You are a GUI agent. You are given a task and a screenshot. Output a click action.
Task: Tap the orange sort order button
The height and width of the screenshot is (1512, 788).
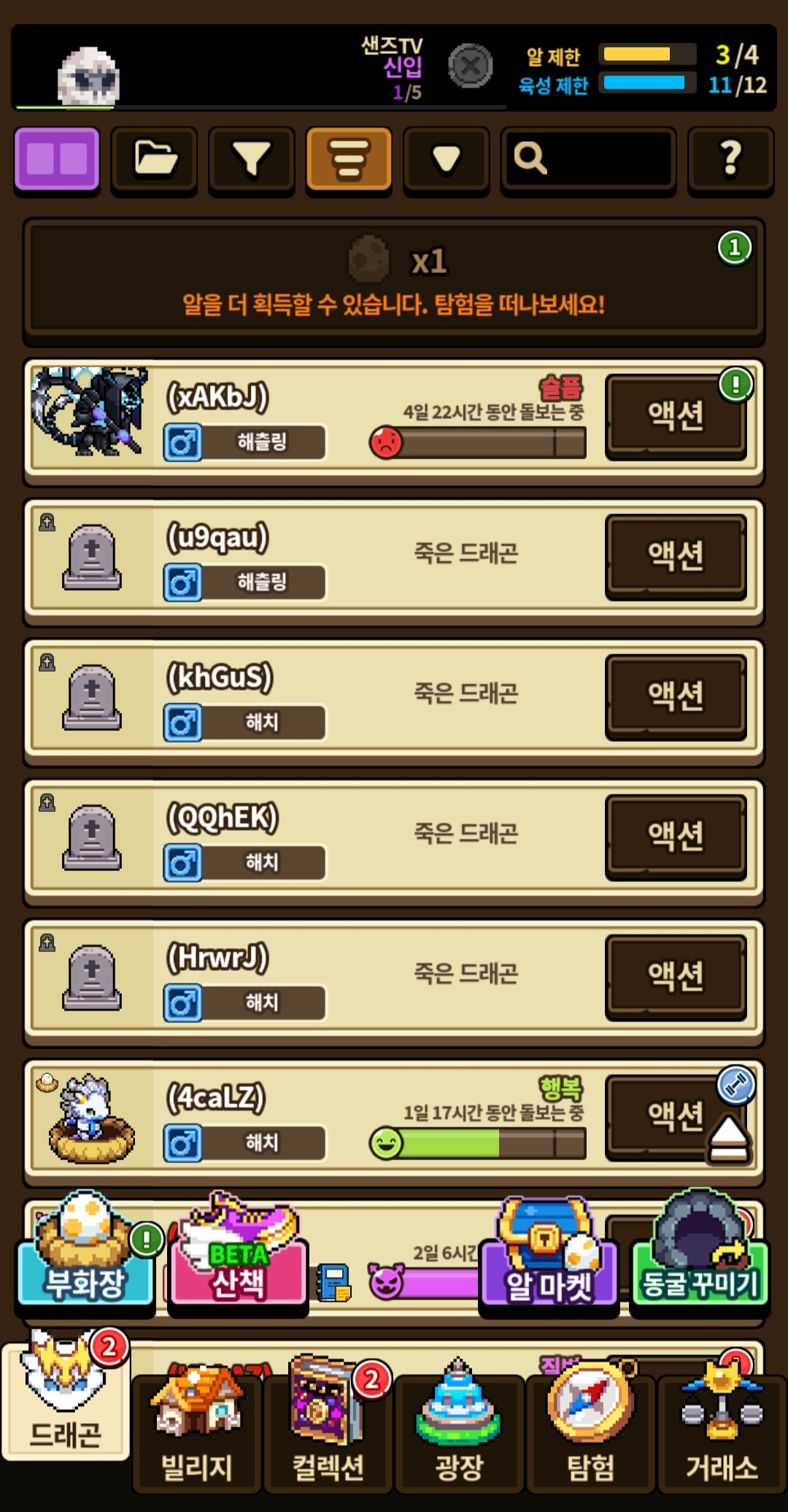(x=349, y=159)
